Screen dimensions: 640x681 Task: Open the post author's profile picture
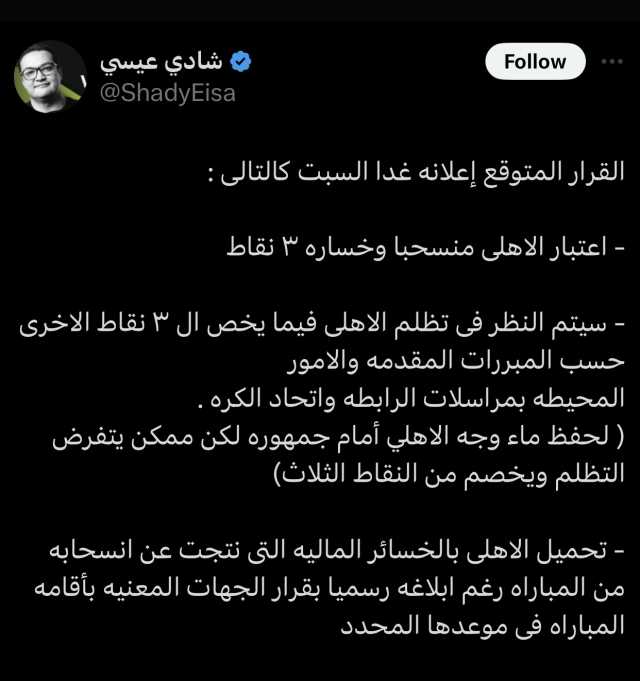[x=49, y=77]
